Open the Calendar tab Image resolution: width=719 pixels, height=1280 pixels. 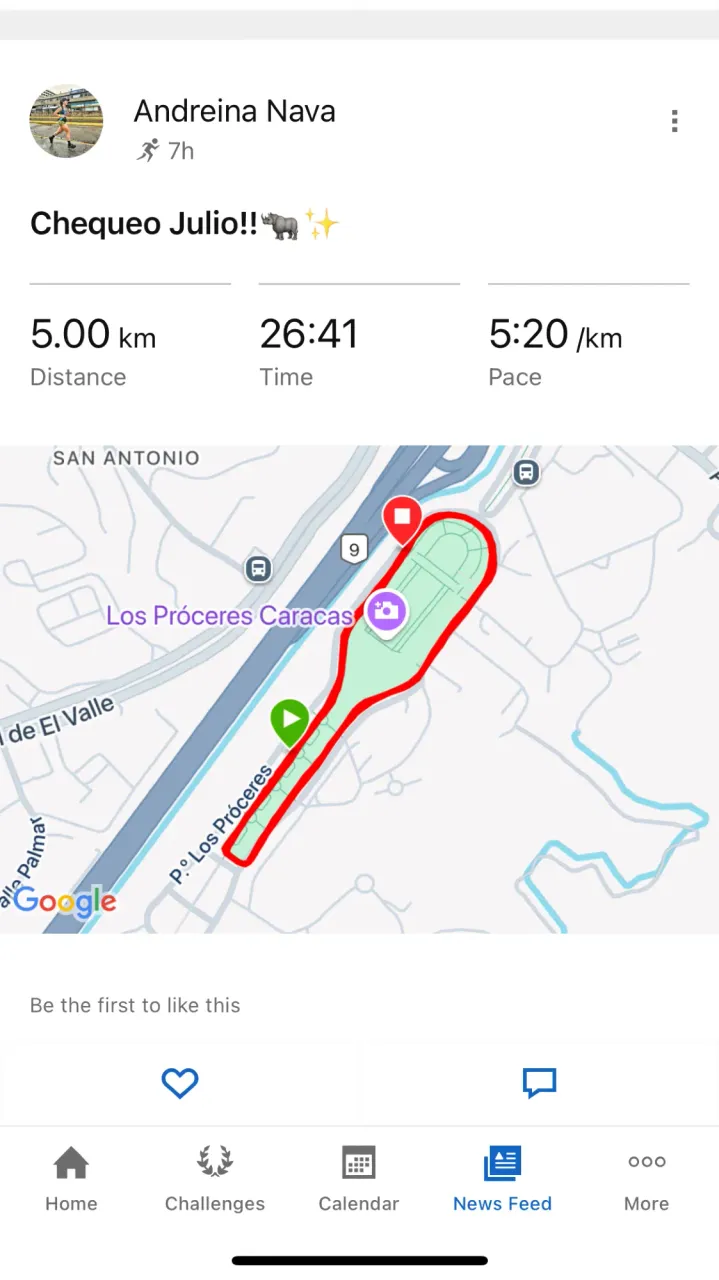[358, 1178]
